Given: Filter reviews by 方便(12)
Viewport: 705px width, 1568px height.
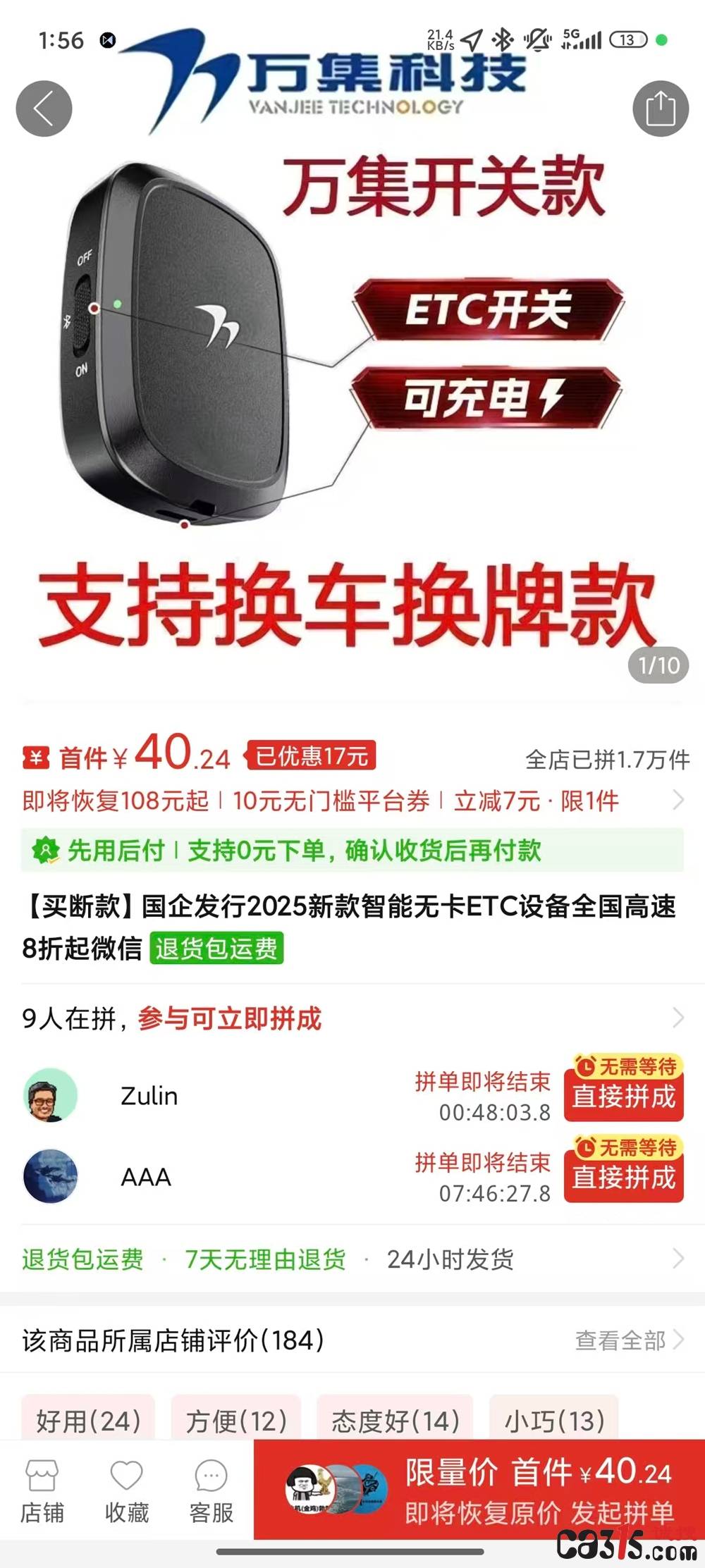Looking at the screenshot, I should point(236,1420).
